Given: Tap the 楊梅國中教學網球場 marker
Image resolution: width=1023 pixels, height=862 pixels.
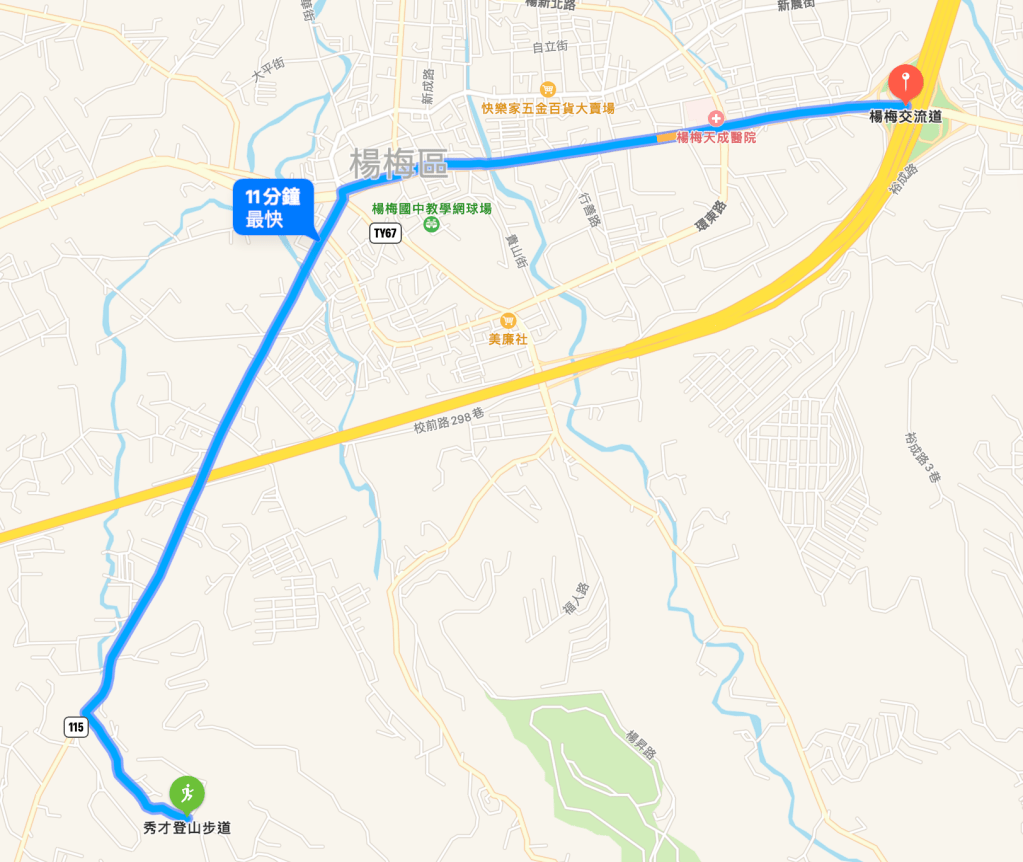Looking at the screenshot, I should 431,225.
